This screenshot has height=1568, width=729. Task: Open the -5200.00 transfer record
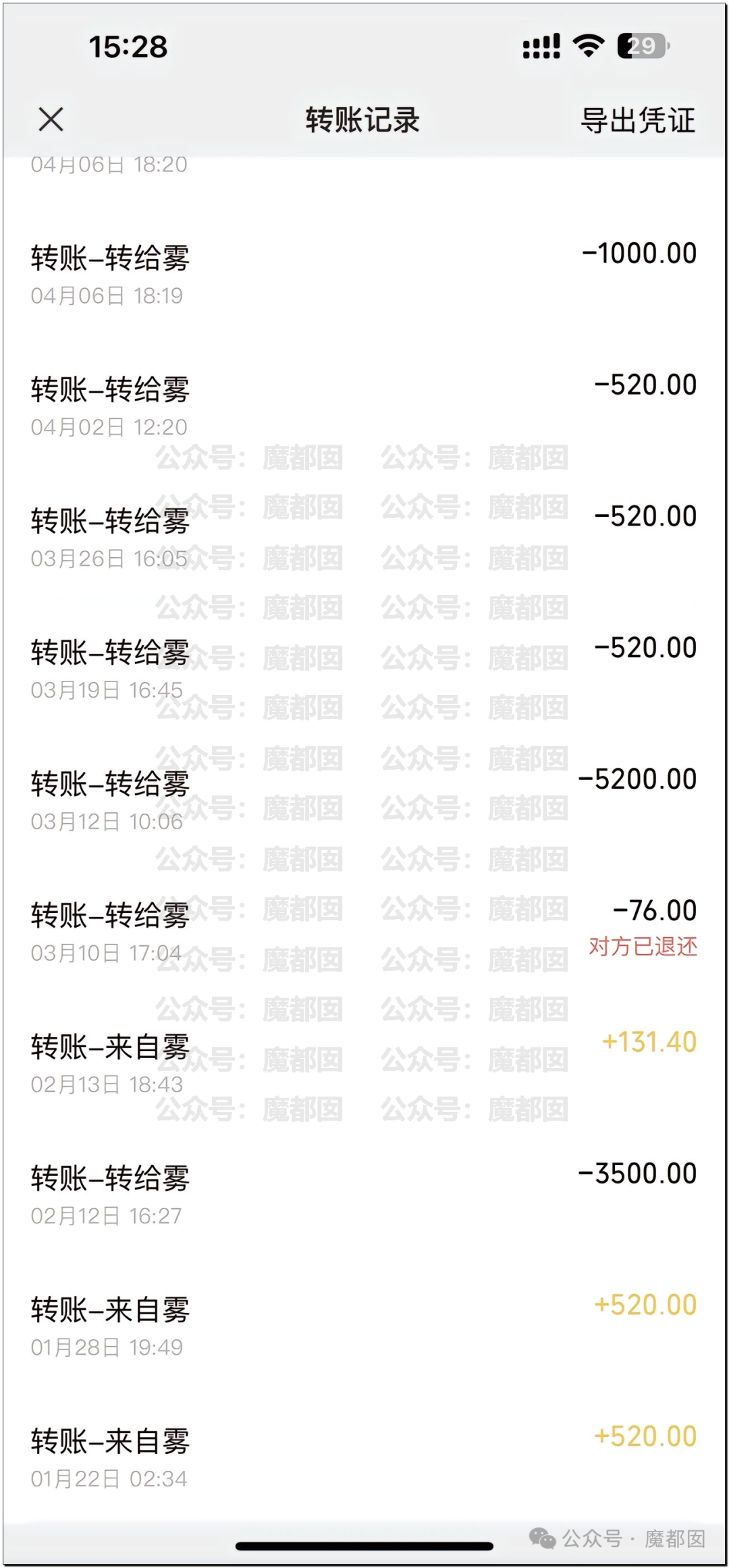point(364,800)
